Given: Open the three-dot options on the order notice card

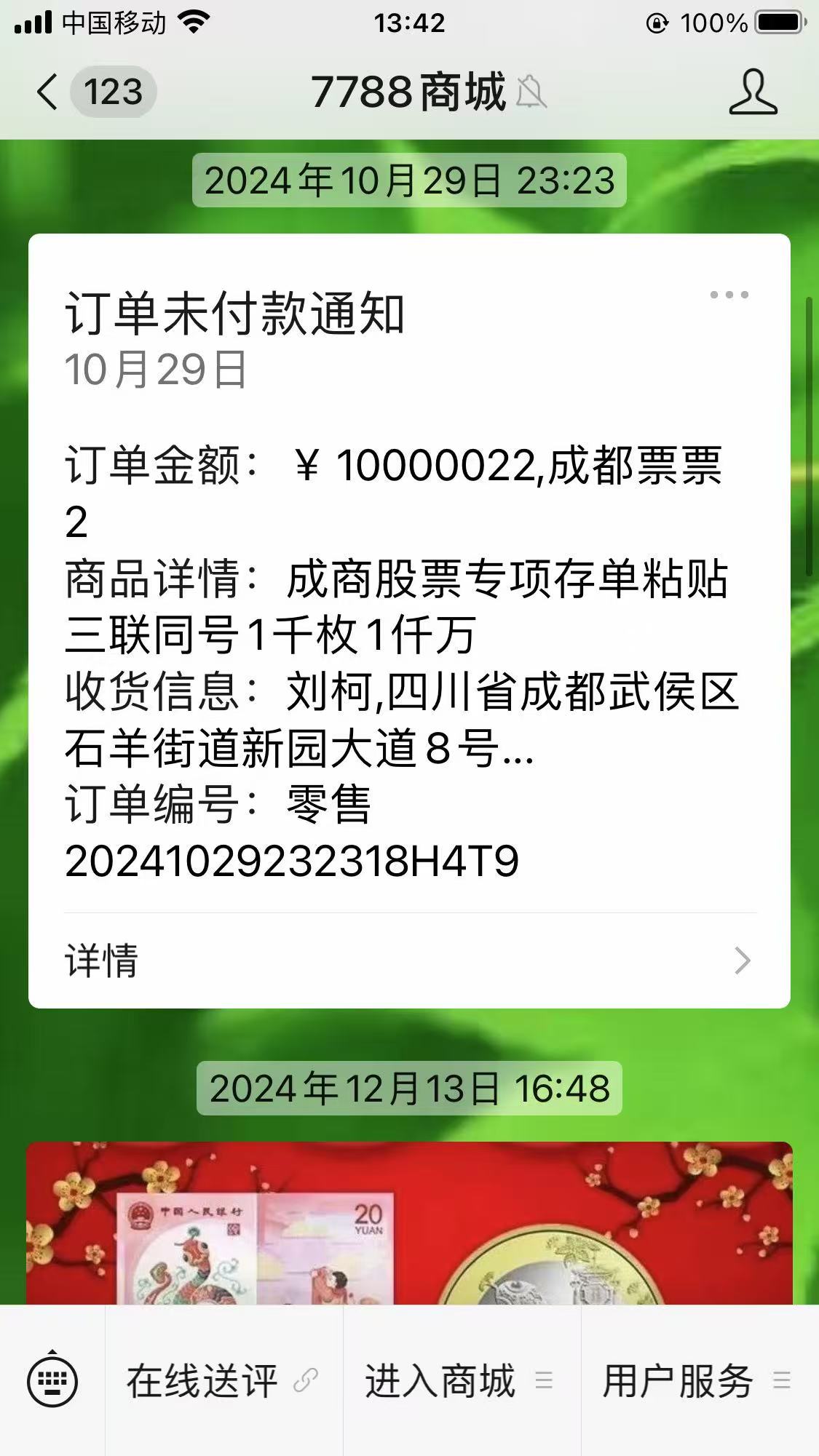Looking at the screenshot, I should [x=731, y=294].
